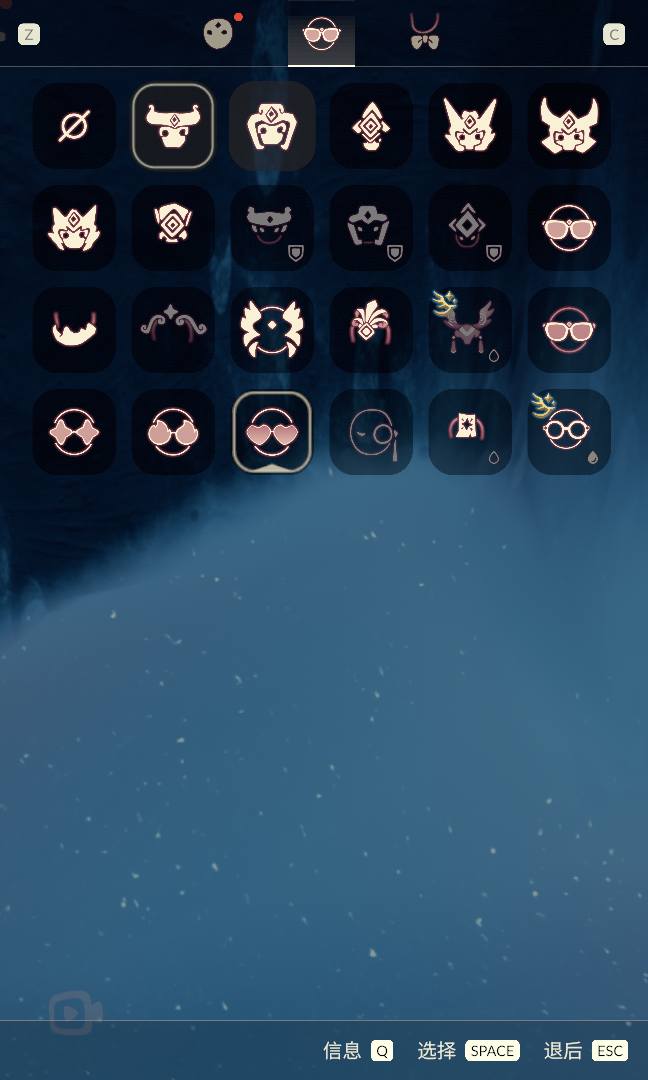
Task: Go back using the 退后 button
Action: (585, 1050)
